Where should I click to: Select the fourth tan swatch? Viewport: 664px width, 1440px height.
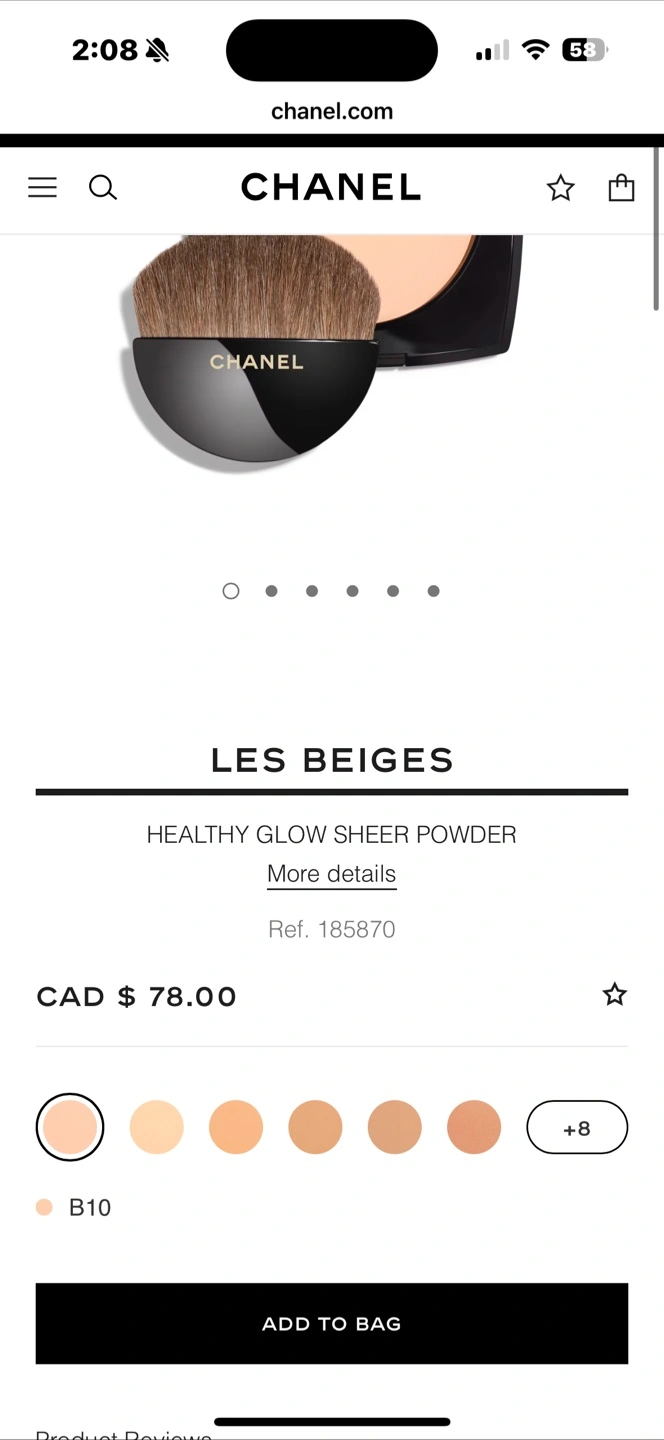(315, 1127)
